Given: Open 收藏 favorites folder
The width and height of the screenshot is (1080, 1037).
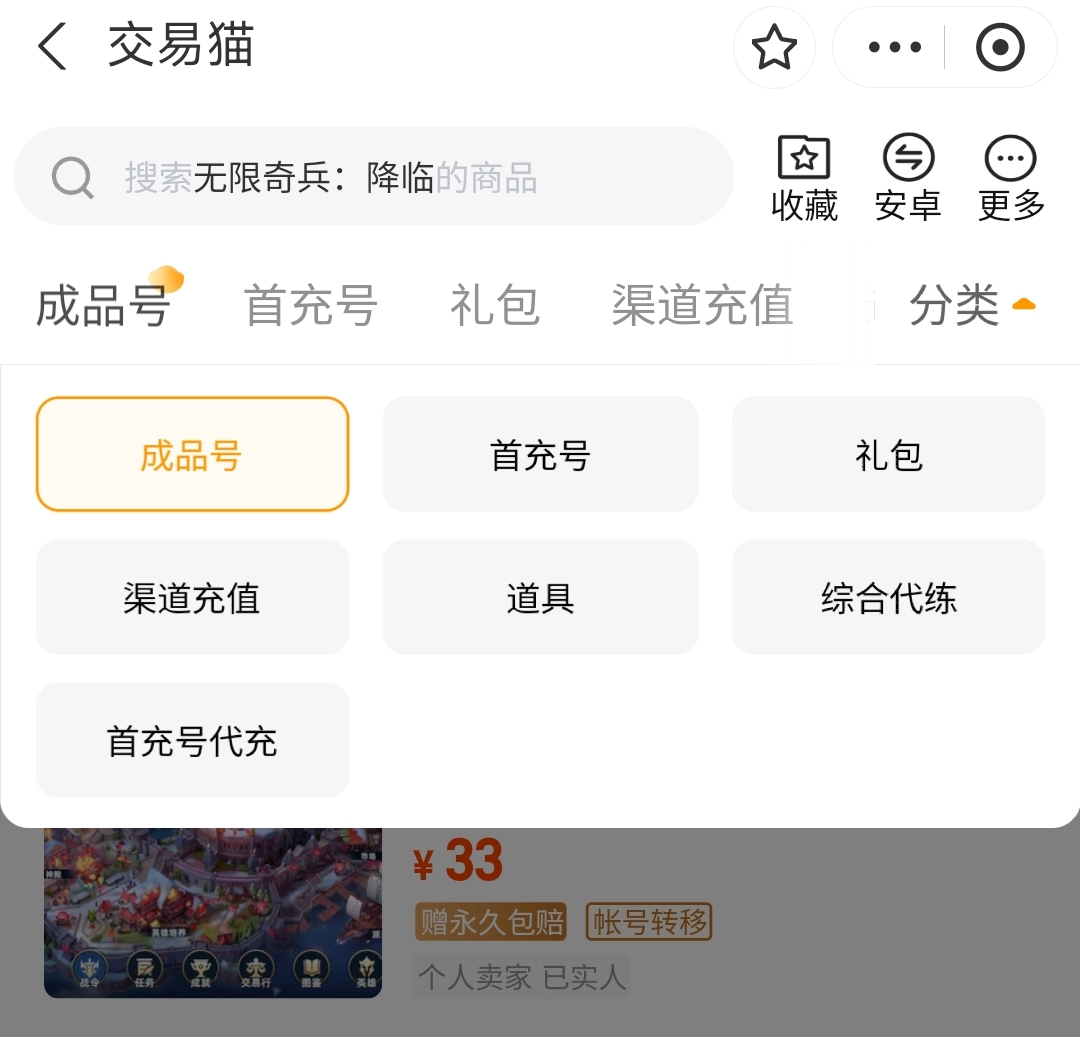Looking at the screenshot, I should point(804,178).
